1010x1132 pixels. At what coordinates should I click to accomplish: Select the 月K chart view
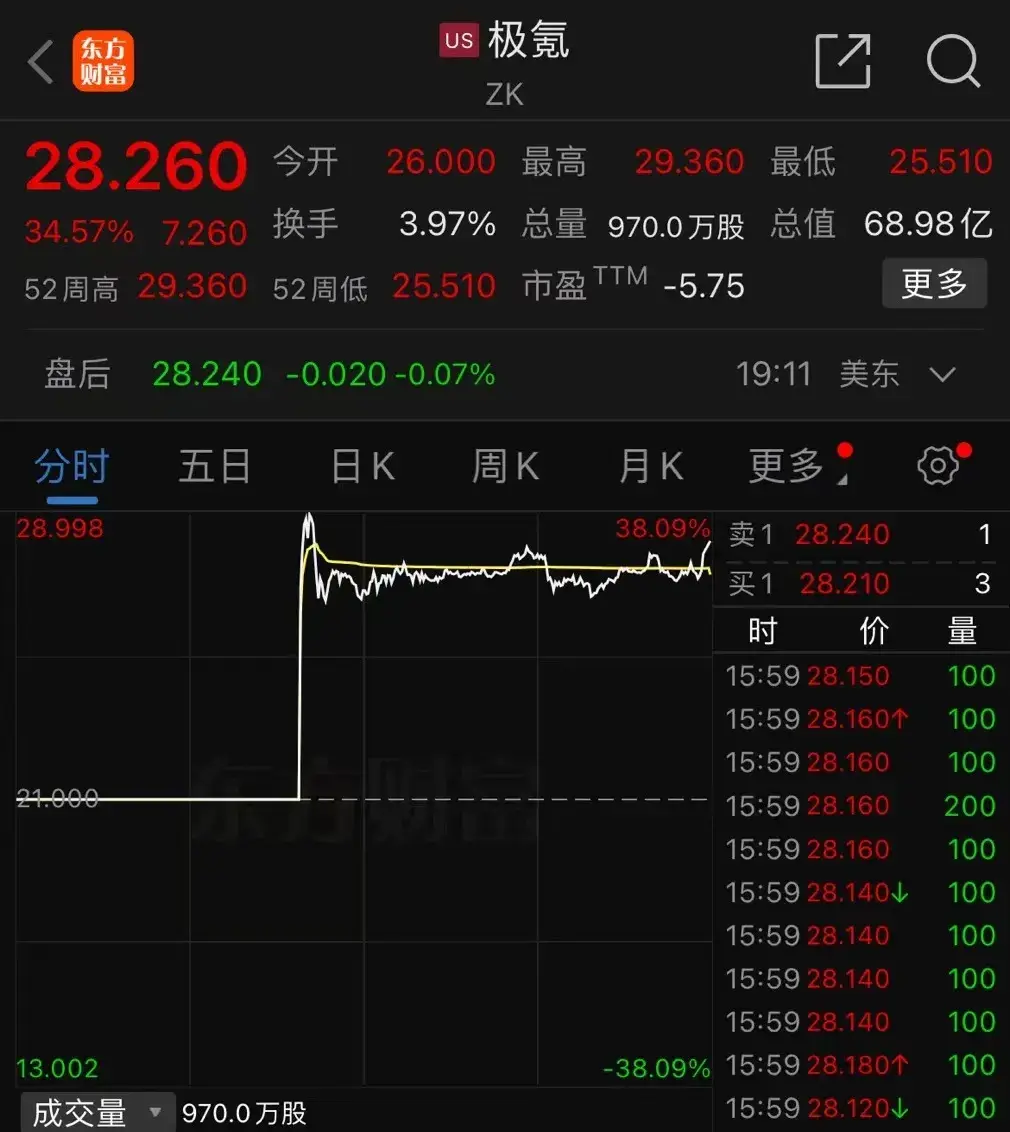pyautogui.click(x=649, y=466)
